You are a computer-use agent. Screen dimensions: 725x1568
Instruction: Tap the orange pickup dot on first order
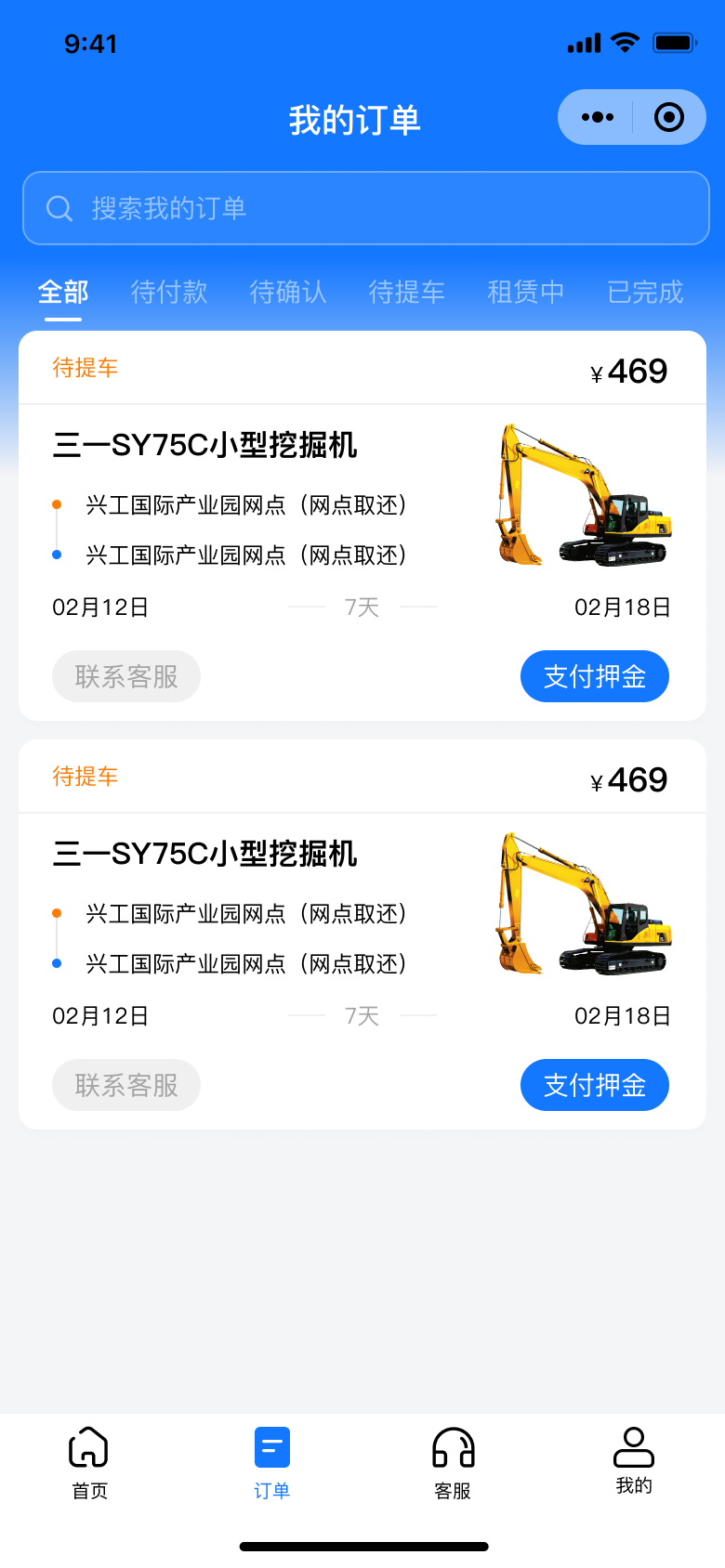click(57, 504)
